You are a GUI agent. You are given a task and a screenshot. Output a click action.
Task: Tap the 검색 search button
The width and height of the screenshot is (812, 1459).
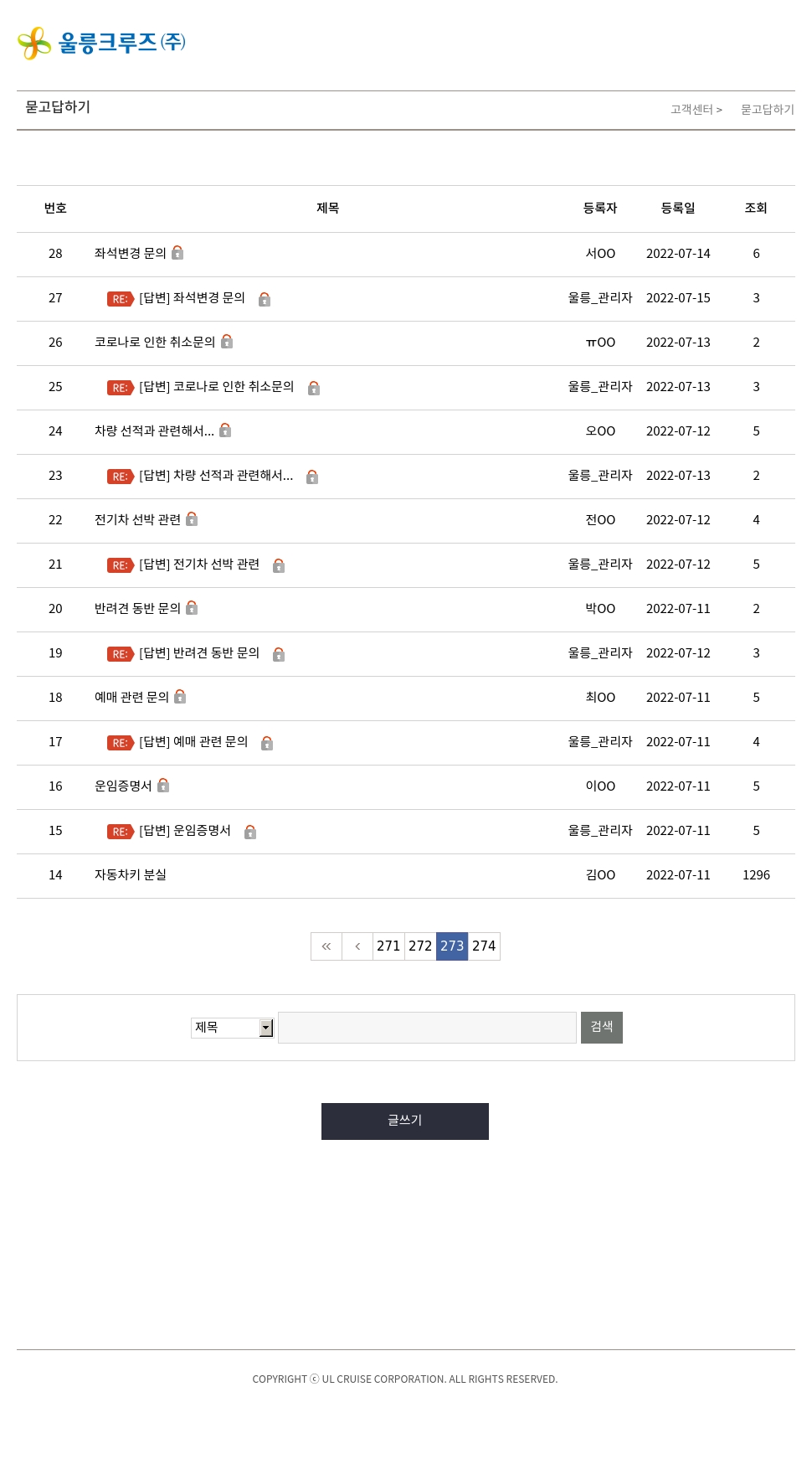tap(602, 1028)
